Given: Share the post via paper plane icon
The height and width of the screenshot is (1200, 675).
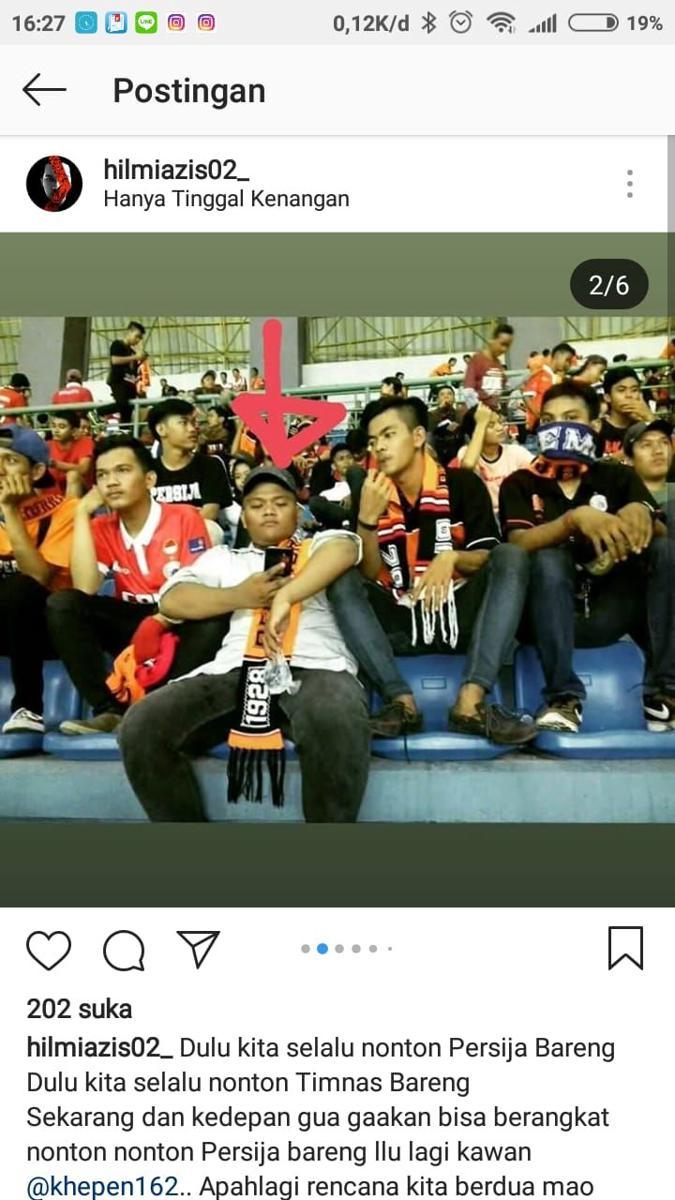Looking at the screenshot, I should coord(198,948).
